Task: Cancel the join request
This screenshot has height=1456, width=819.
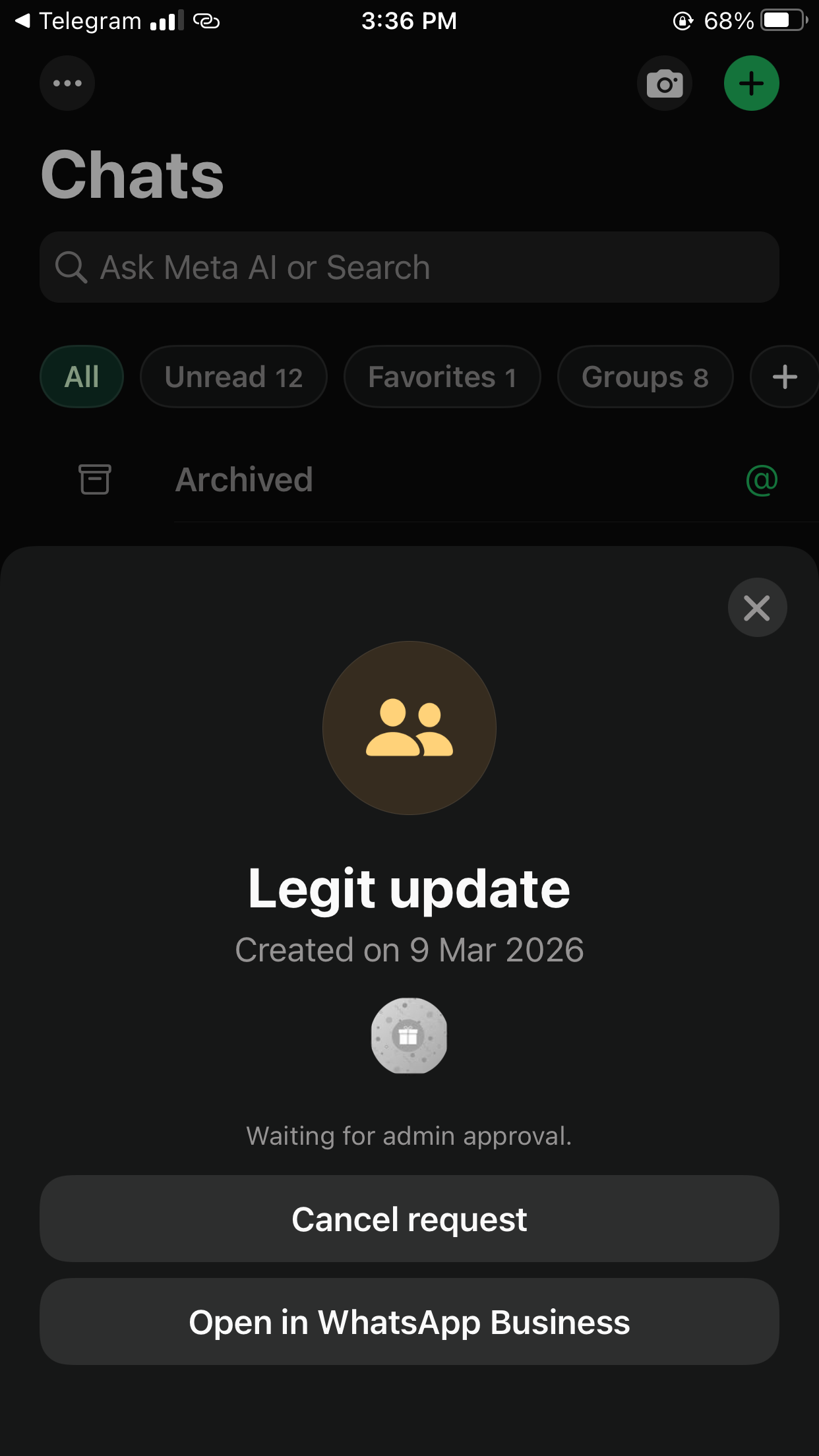Action: coord(409,1219)
